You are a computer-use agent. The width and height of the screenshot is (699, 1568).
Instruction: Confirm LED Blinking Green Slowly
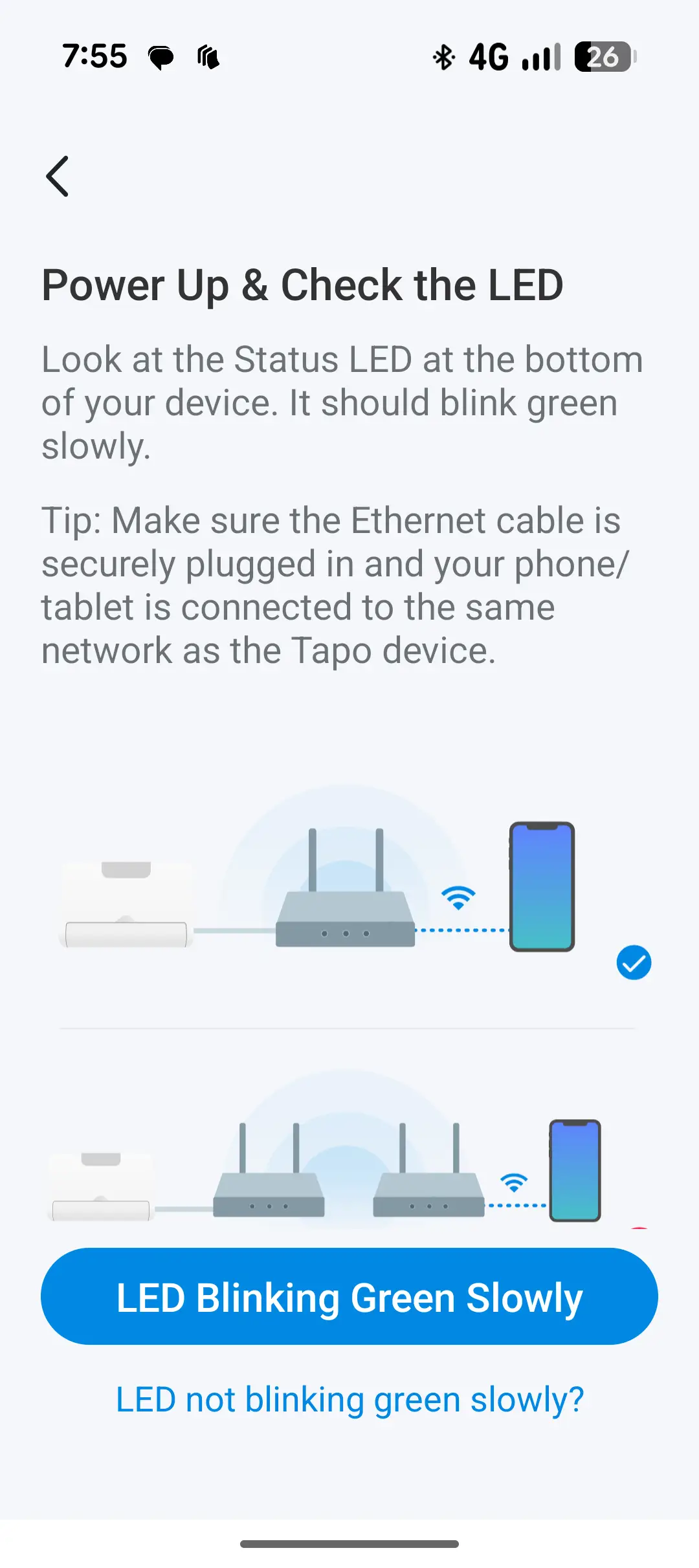(349, 1296)
